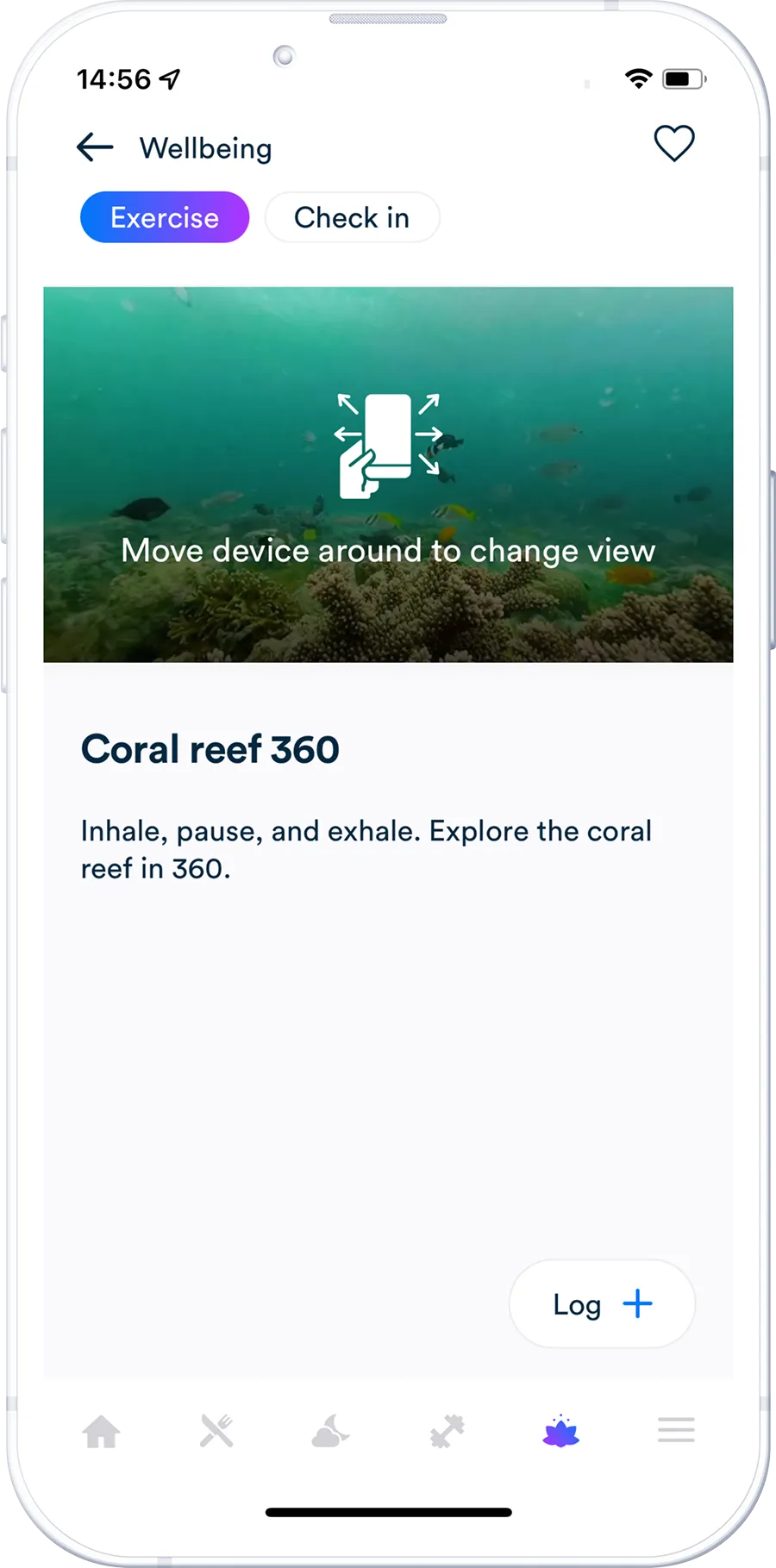
Task: Switch to the Check in chip
Action: [x=352, y=217]
